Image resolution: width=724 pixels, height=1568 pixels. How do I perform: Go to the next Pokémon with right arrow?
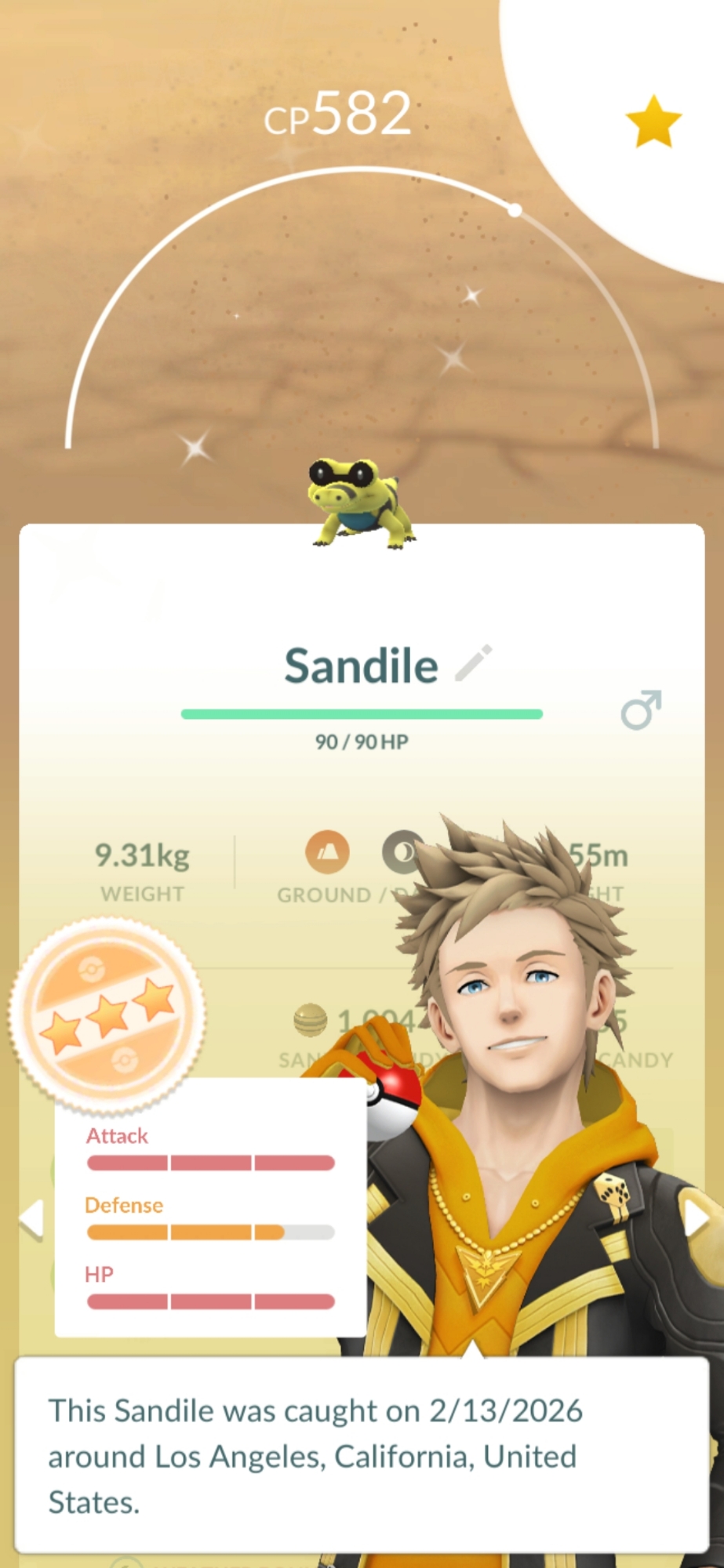point(697,1218)
